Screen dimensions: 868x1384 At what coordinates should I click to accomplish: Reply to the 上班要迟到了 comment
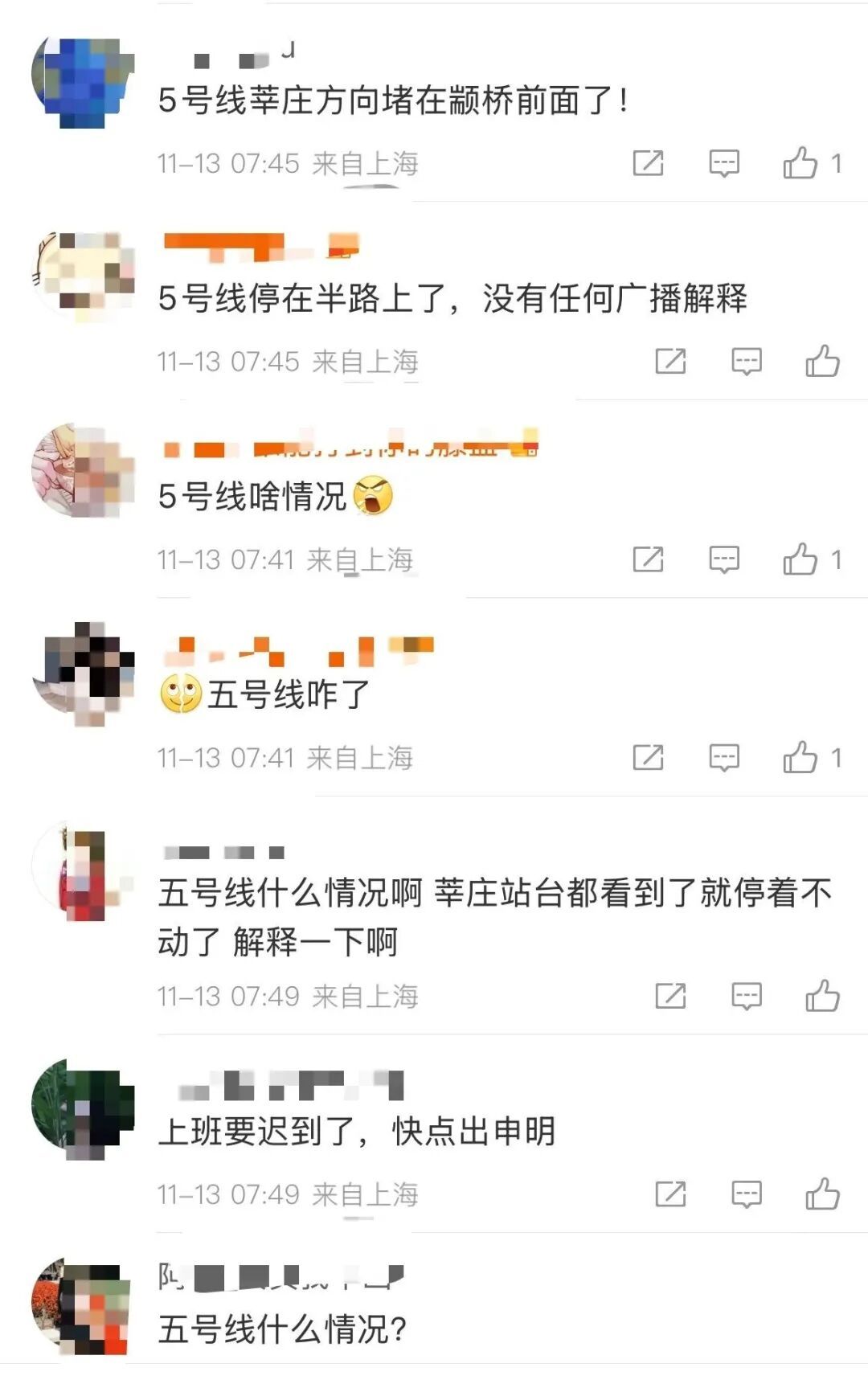pos(746,1194)
